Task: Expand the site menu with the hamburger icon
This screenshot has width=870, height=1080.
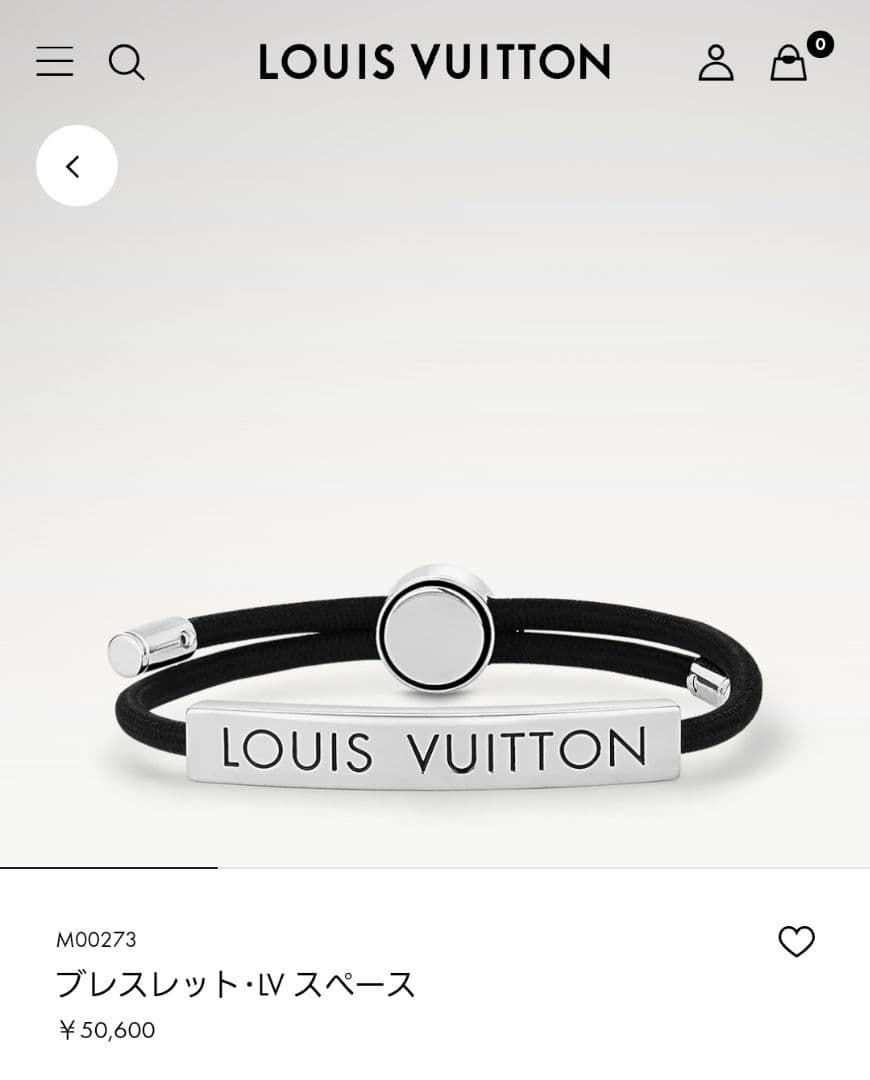Action: 54,62
